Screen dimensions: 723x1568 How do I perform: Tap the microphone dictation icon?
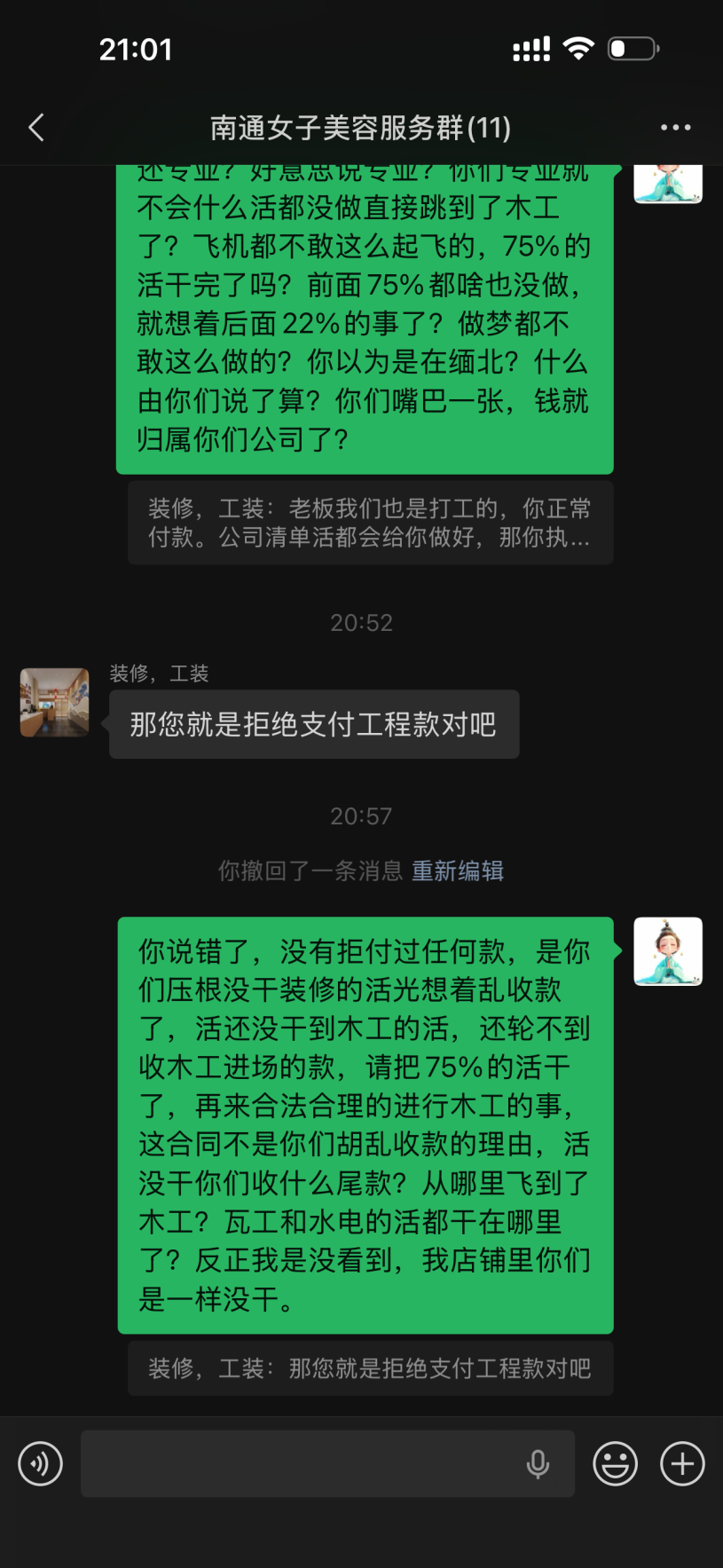[x=538, y=1463]
